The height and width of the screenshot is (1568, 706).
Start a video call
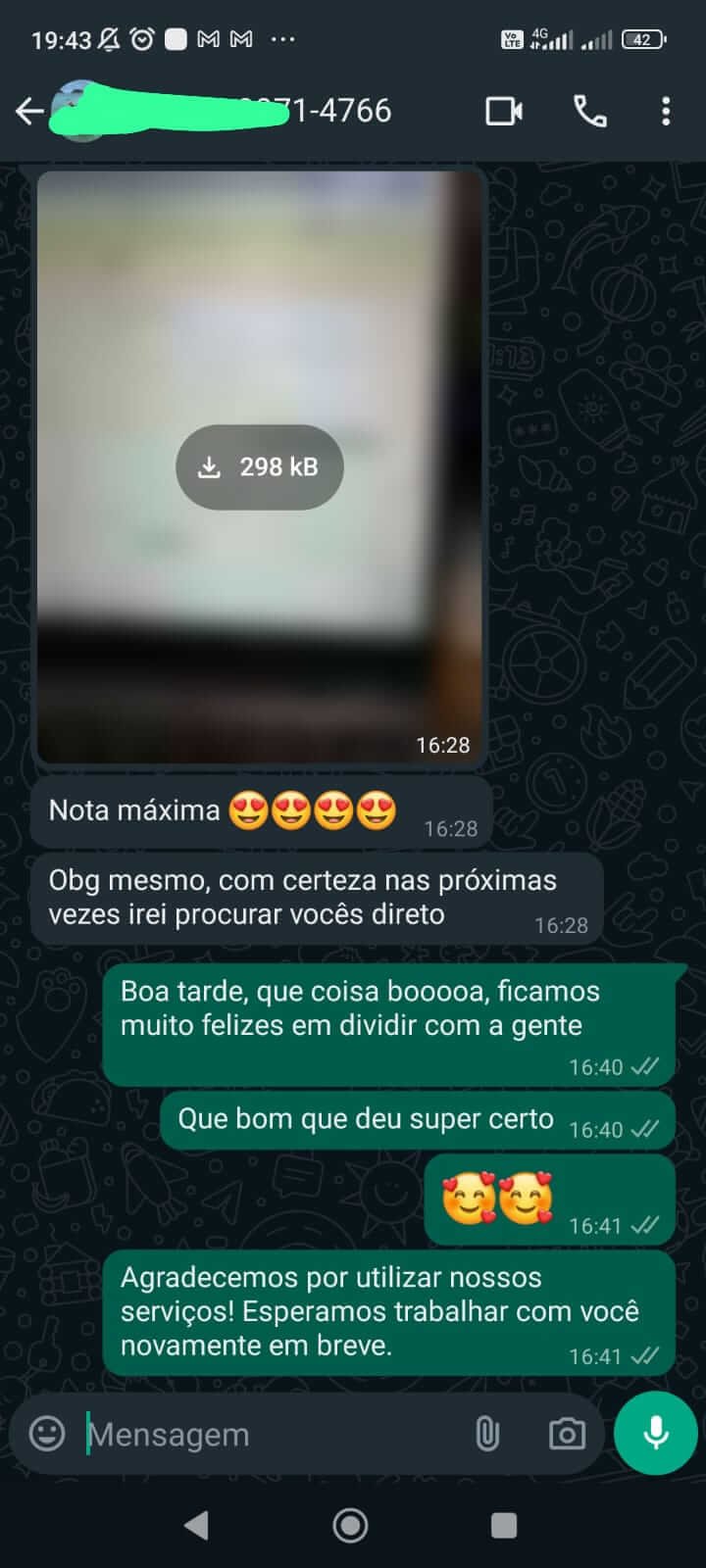(504, 112)
